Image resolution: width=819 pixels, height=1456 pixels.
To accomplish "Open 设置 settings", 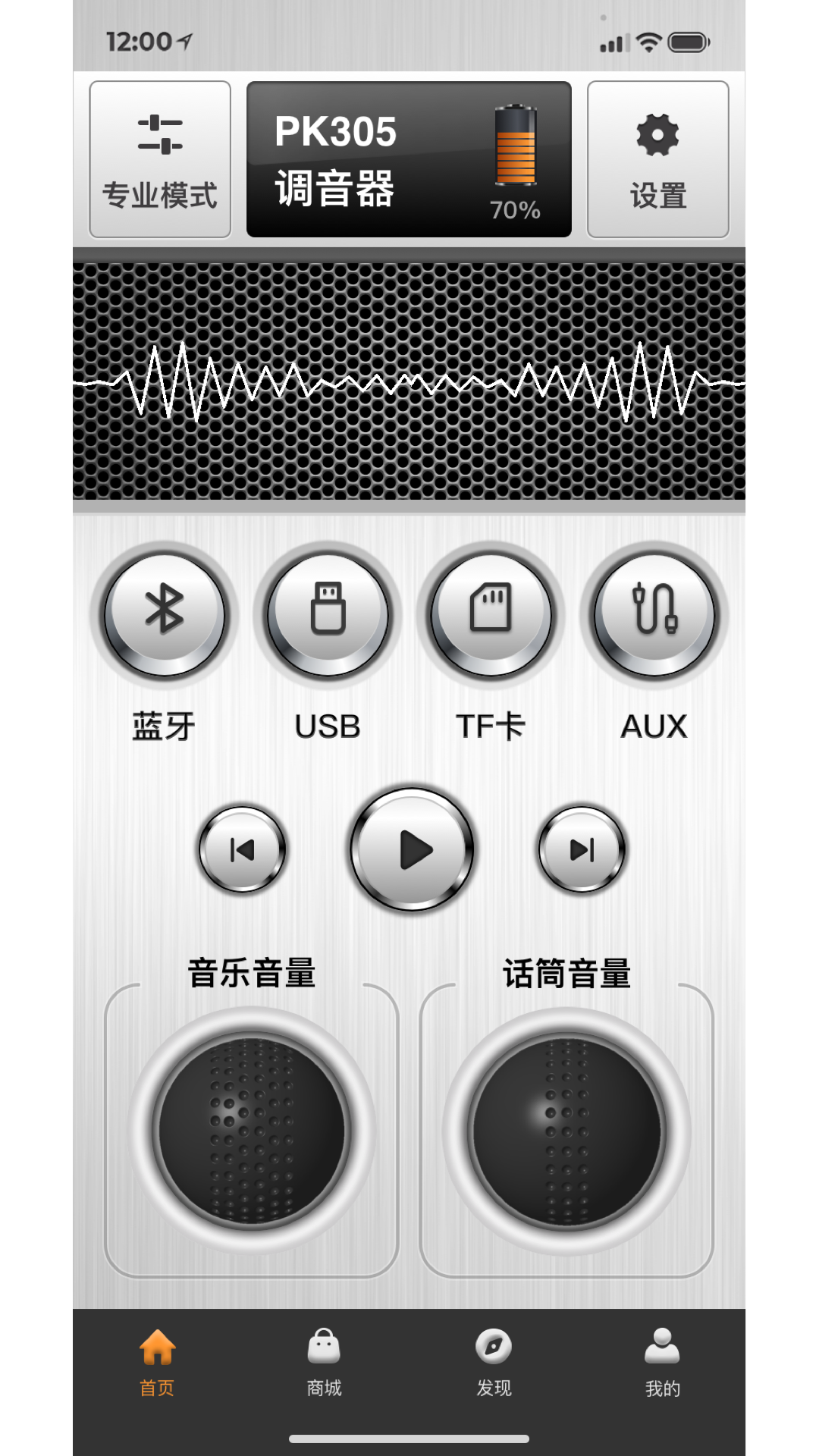I will 657,159.
